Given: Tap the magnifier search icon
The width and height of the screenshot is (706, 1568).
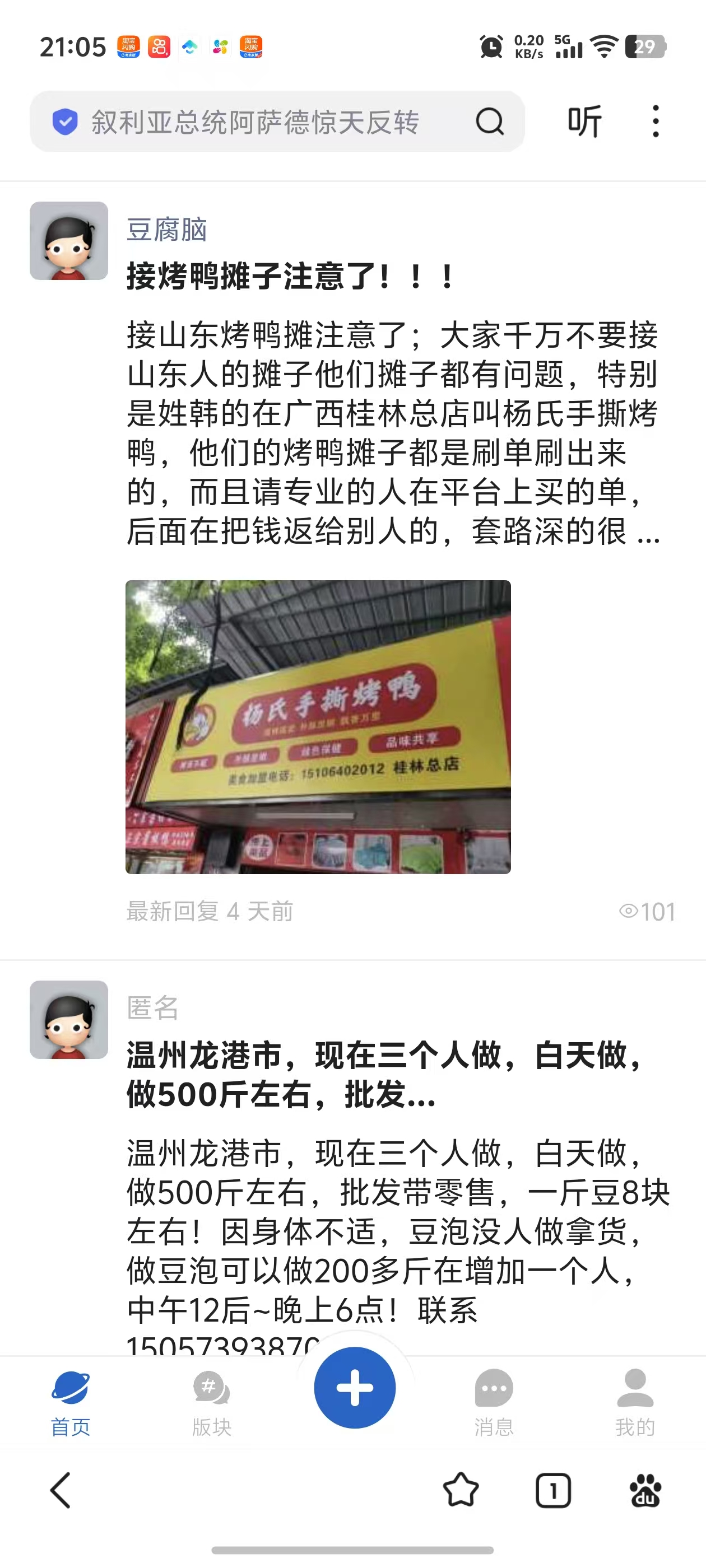Looking at the screenshot, I should (x=489, y=122).
